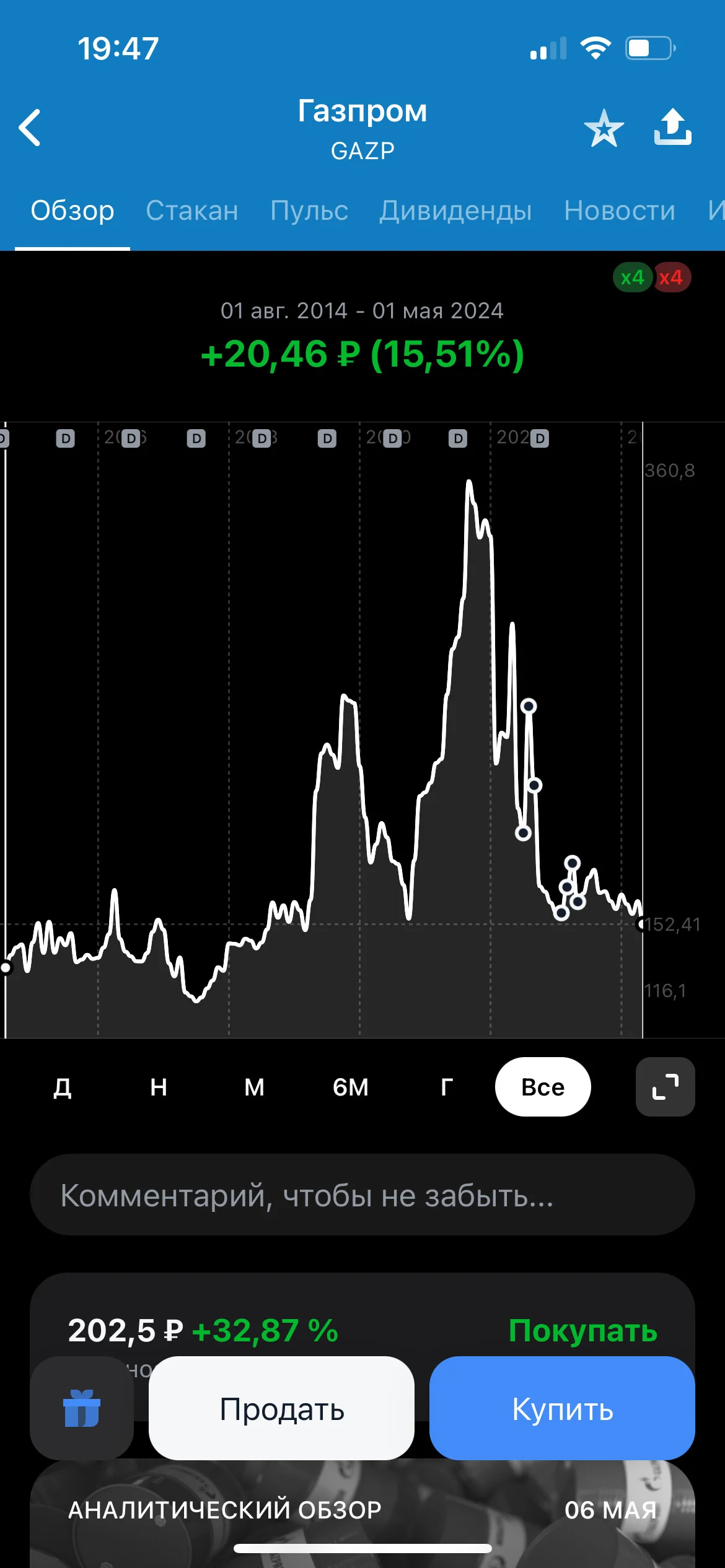Add Газпром to favorites with the star
Image resolution: width=725 pixels, height=1568 pixels.
tap(604, 128)
